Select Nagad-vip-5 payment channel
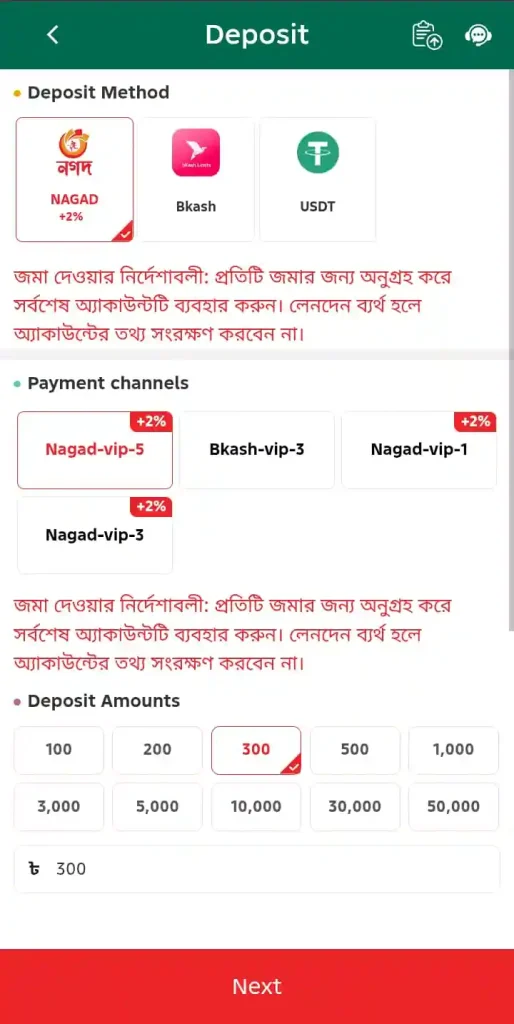The image size is (514, 1024). (95, 450)
